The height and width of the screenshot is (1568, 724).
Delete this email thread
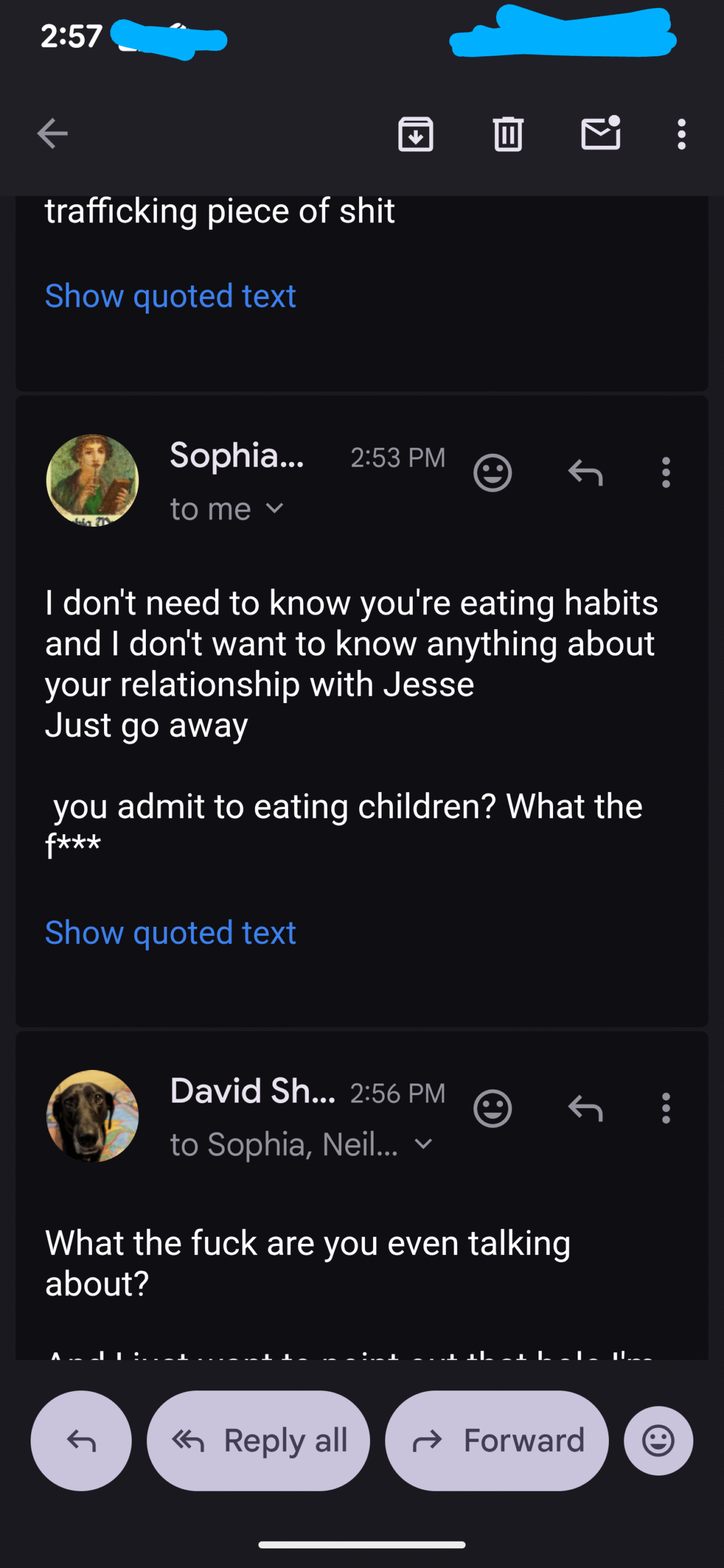click(x=508, y=134)
